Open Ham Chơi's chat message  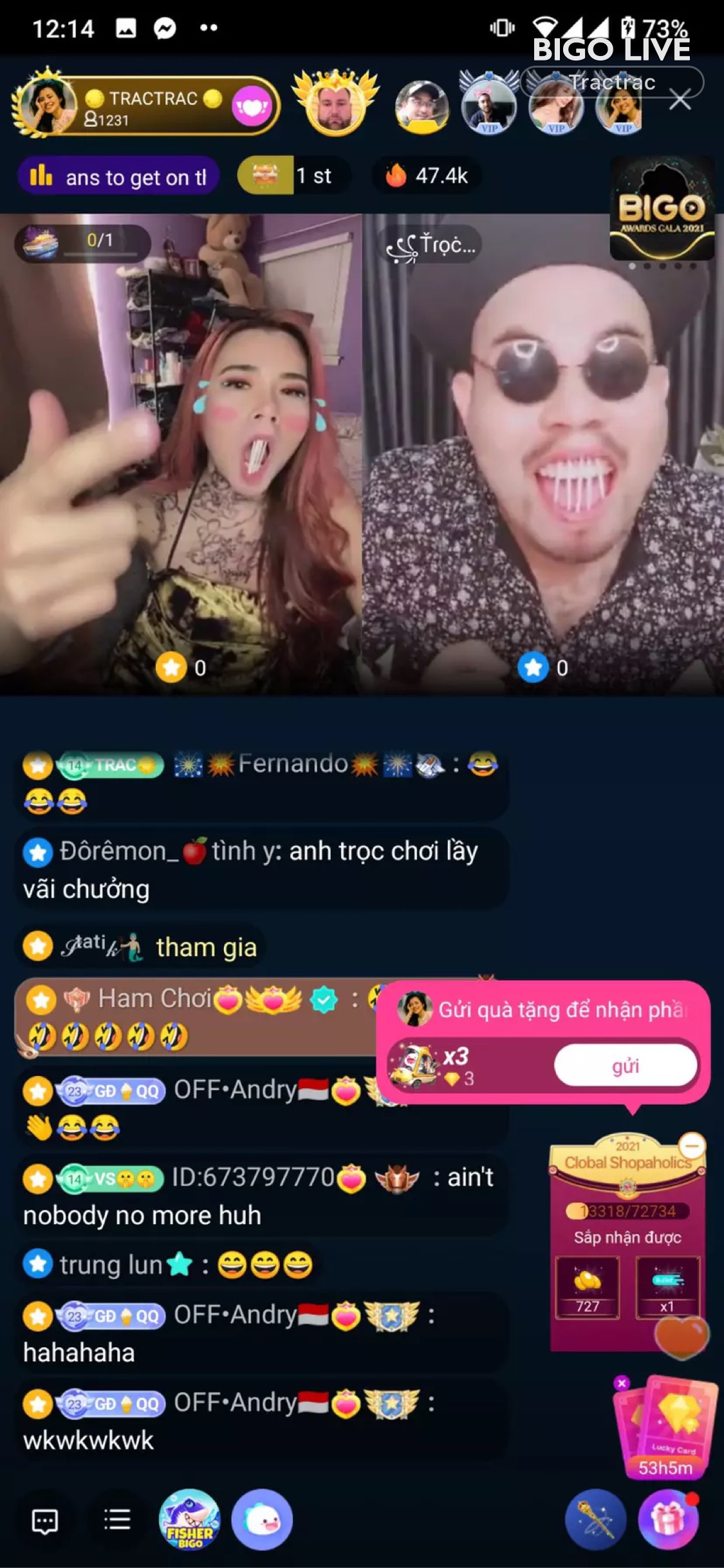click(193, 1017)
